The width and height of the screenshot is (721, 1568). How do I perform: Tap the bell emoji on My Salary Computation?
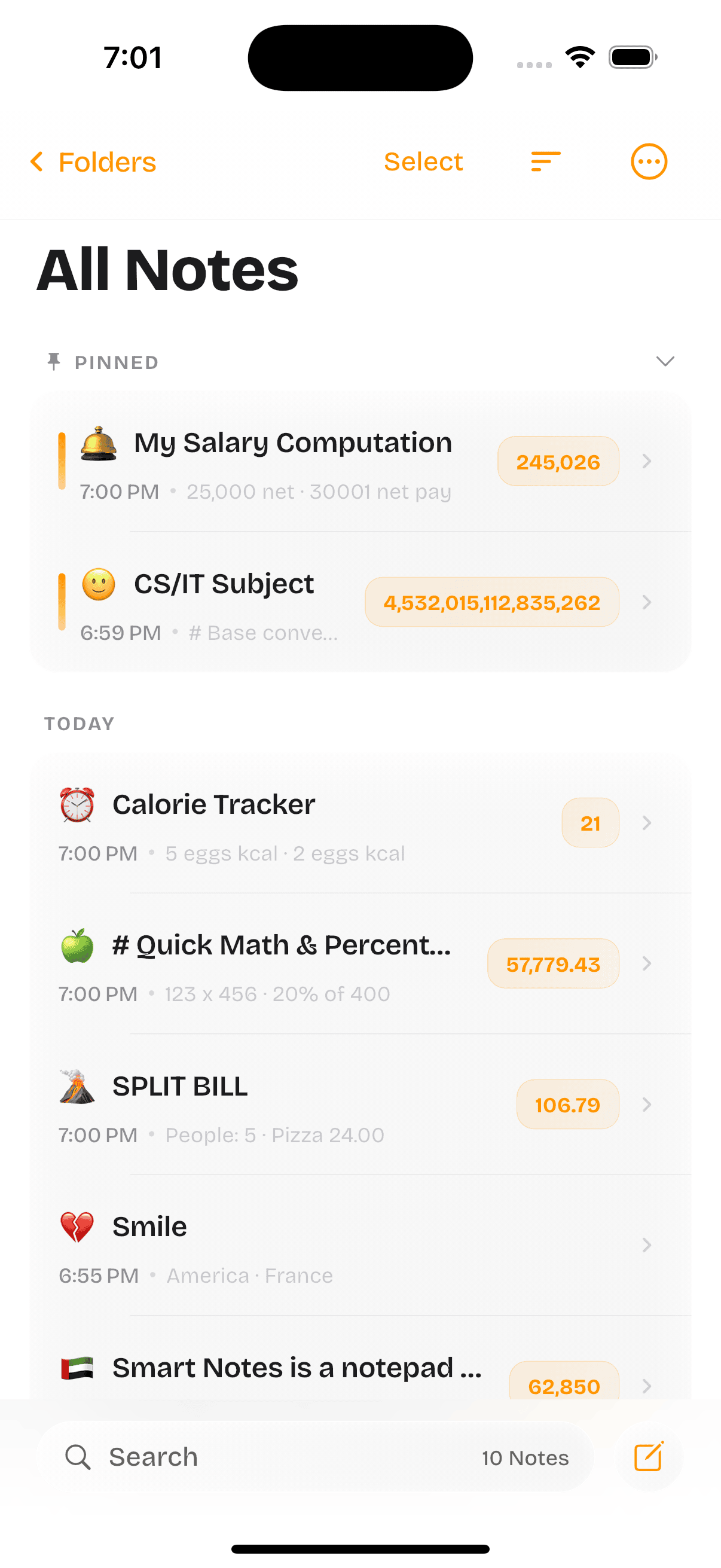coord(99,443)
